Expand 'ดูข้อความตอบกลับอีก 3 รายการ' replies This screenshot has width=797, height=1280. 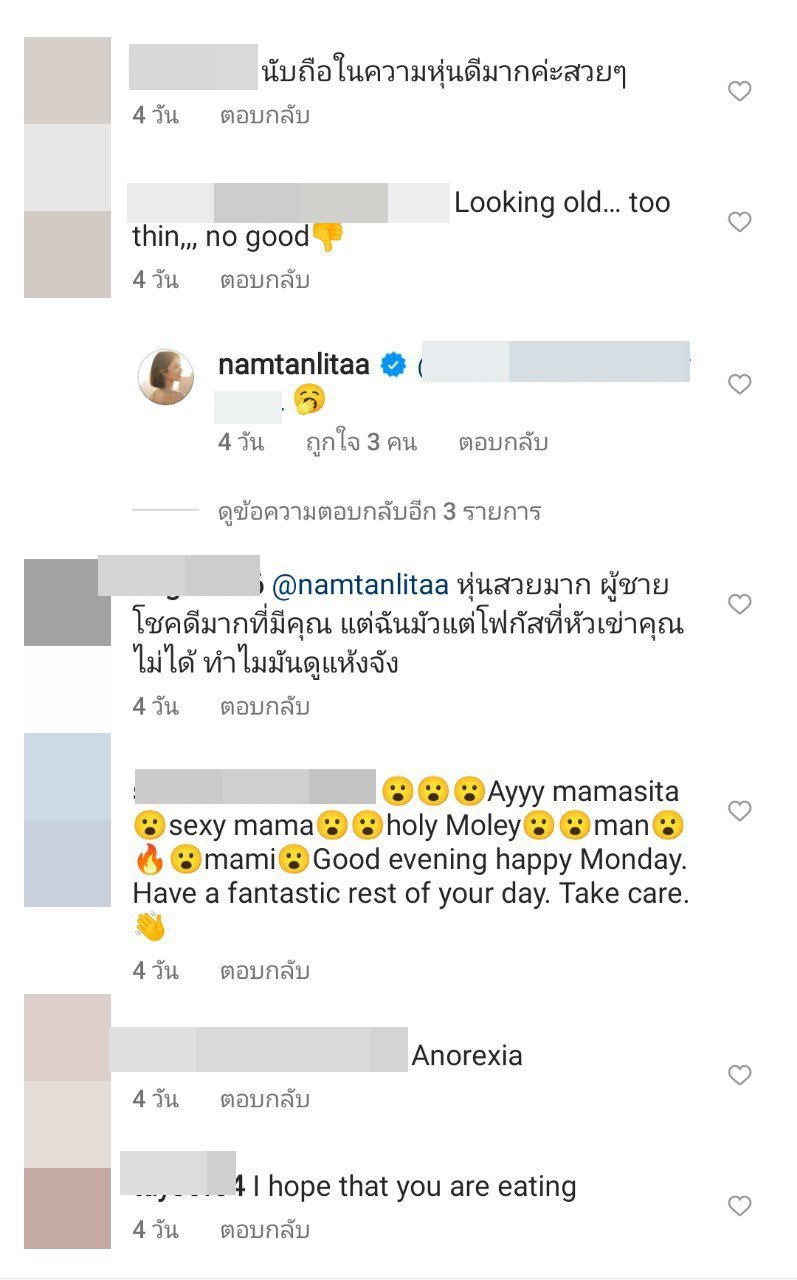379,512
